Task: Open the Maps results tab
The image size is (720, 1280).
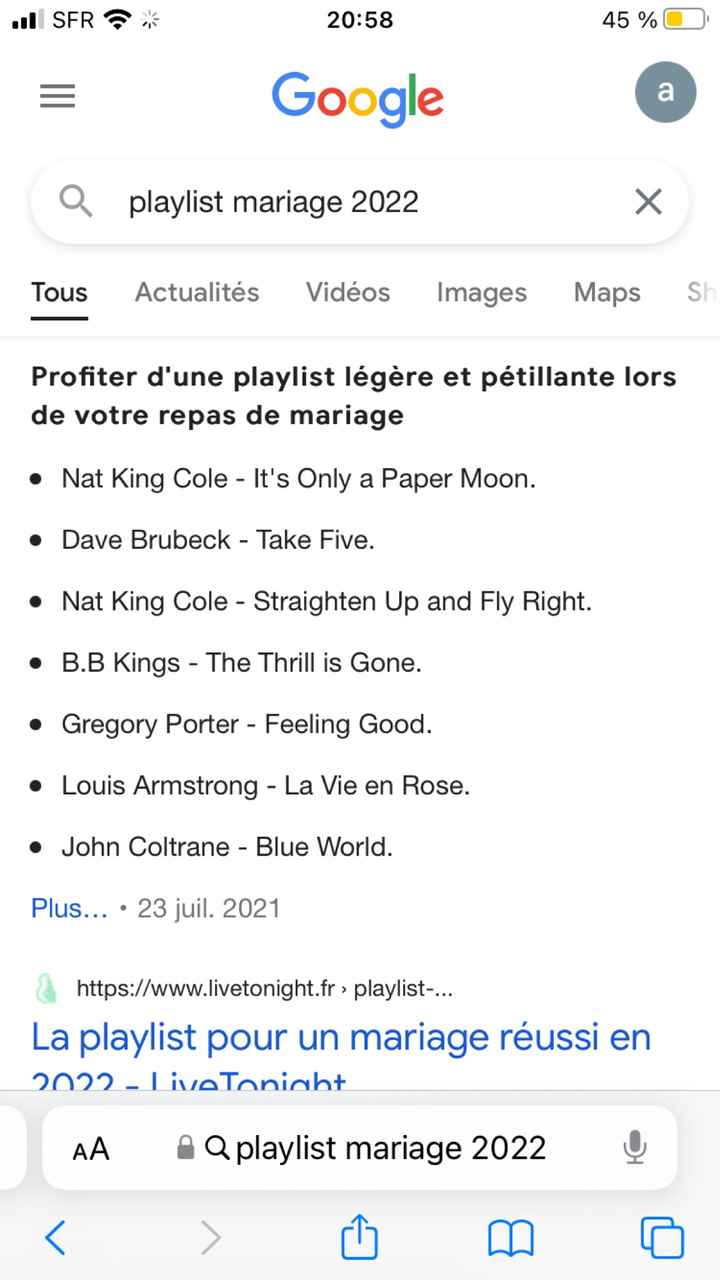Action: [606, 293]
